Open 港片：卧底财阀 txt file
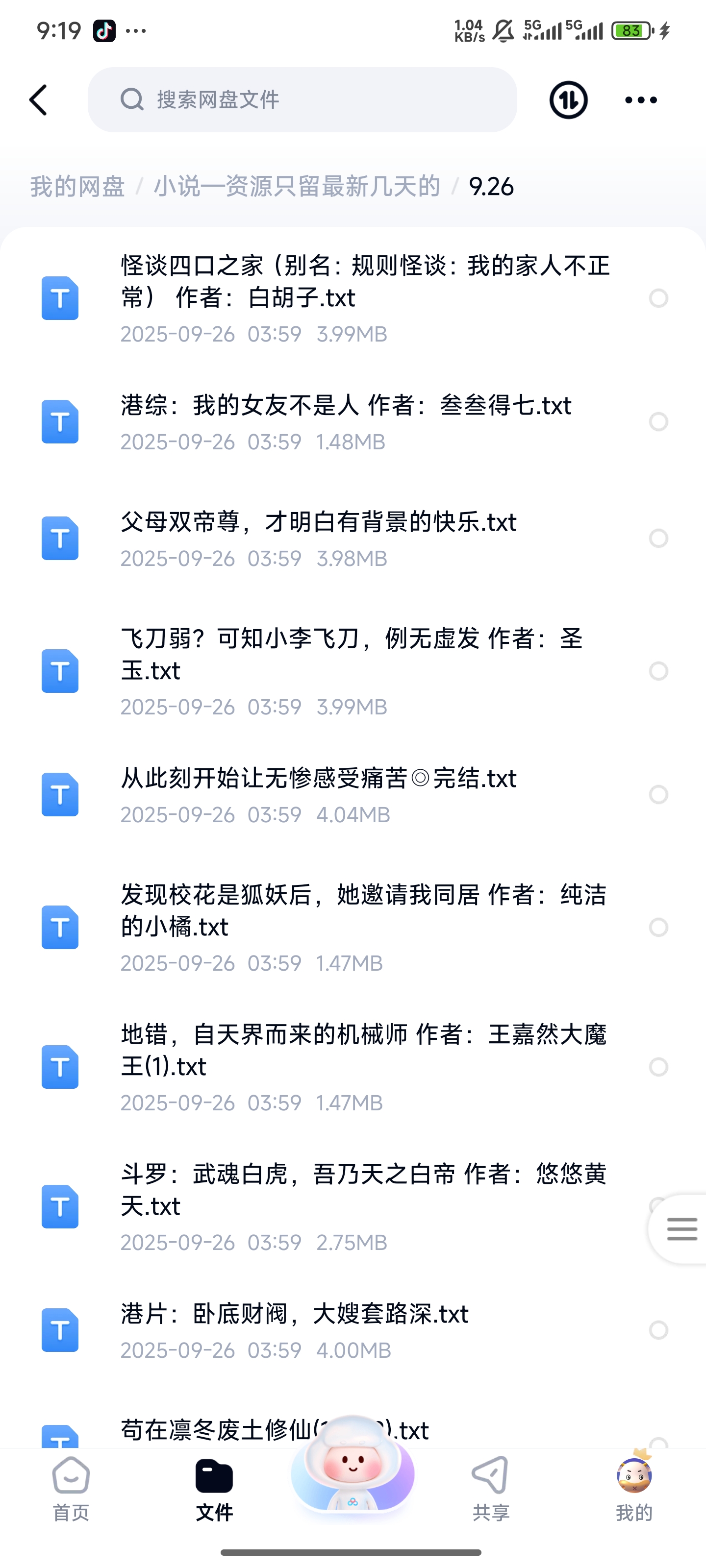Screen dimensions: 706x1568 coord(294,1315)
